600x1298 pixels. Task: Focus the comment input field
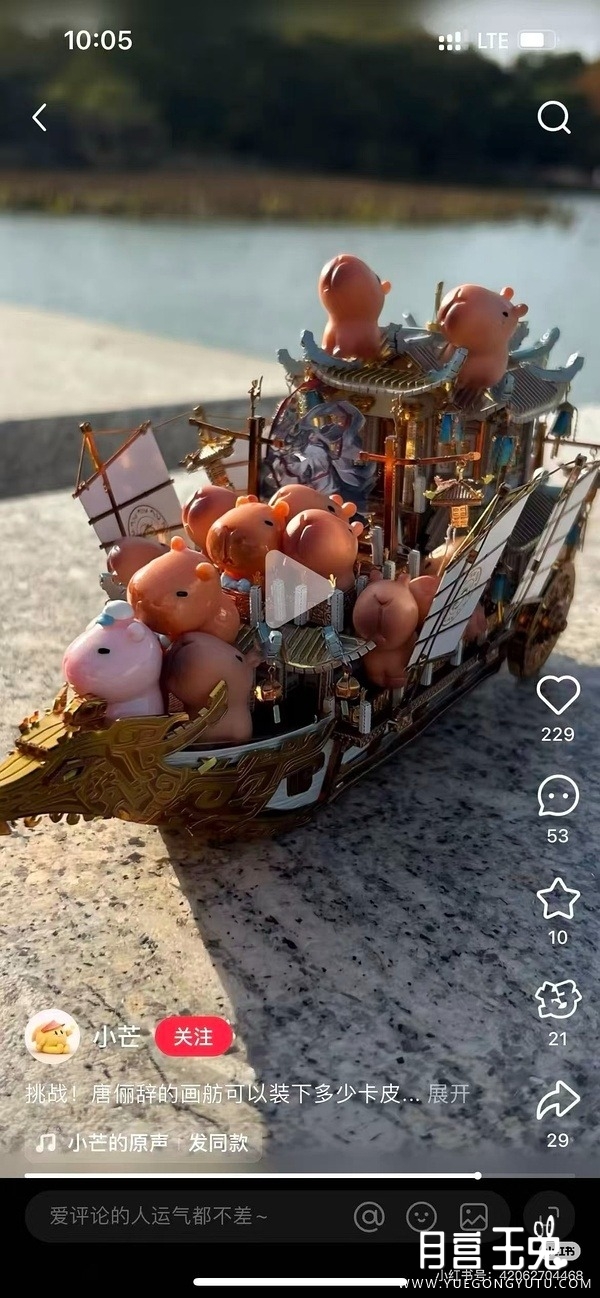click(180, 1216)
